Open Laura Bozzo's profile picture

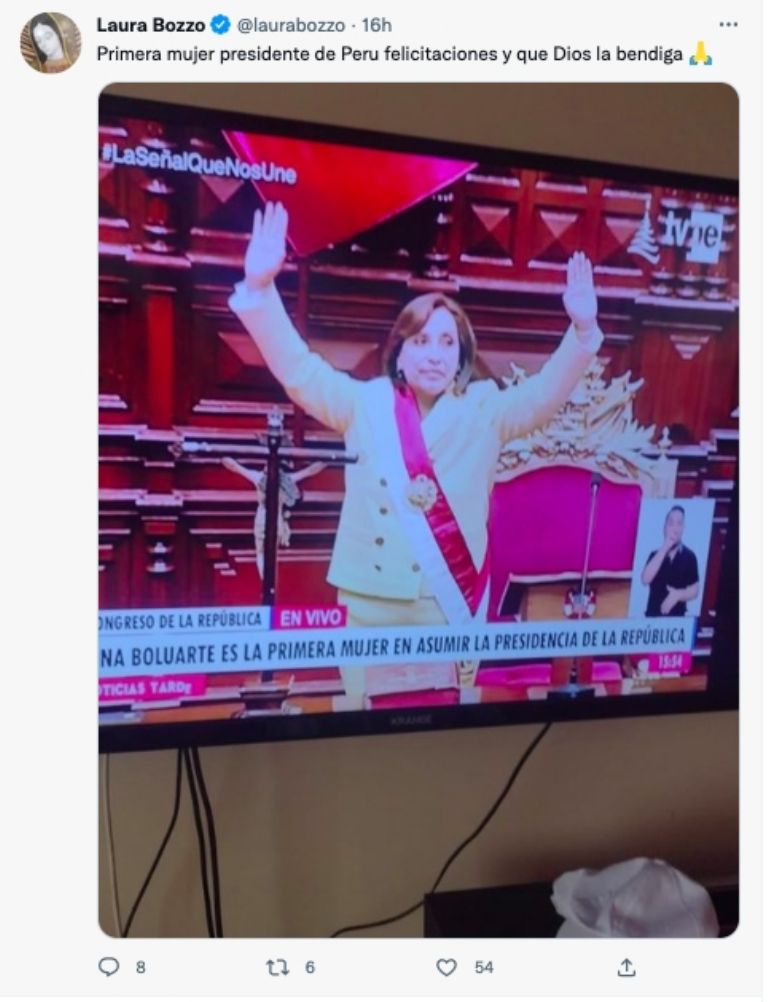click(x=50, y=42)
